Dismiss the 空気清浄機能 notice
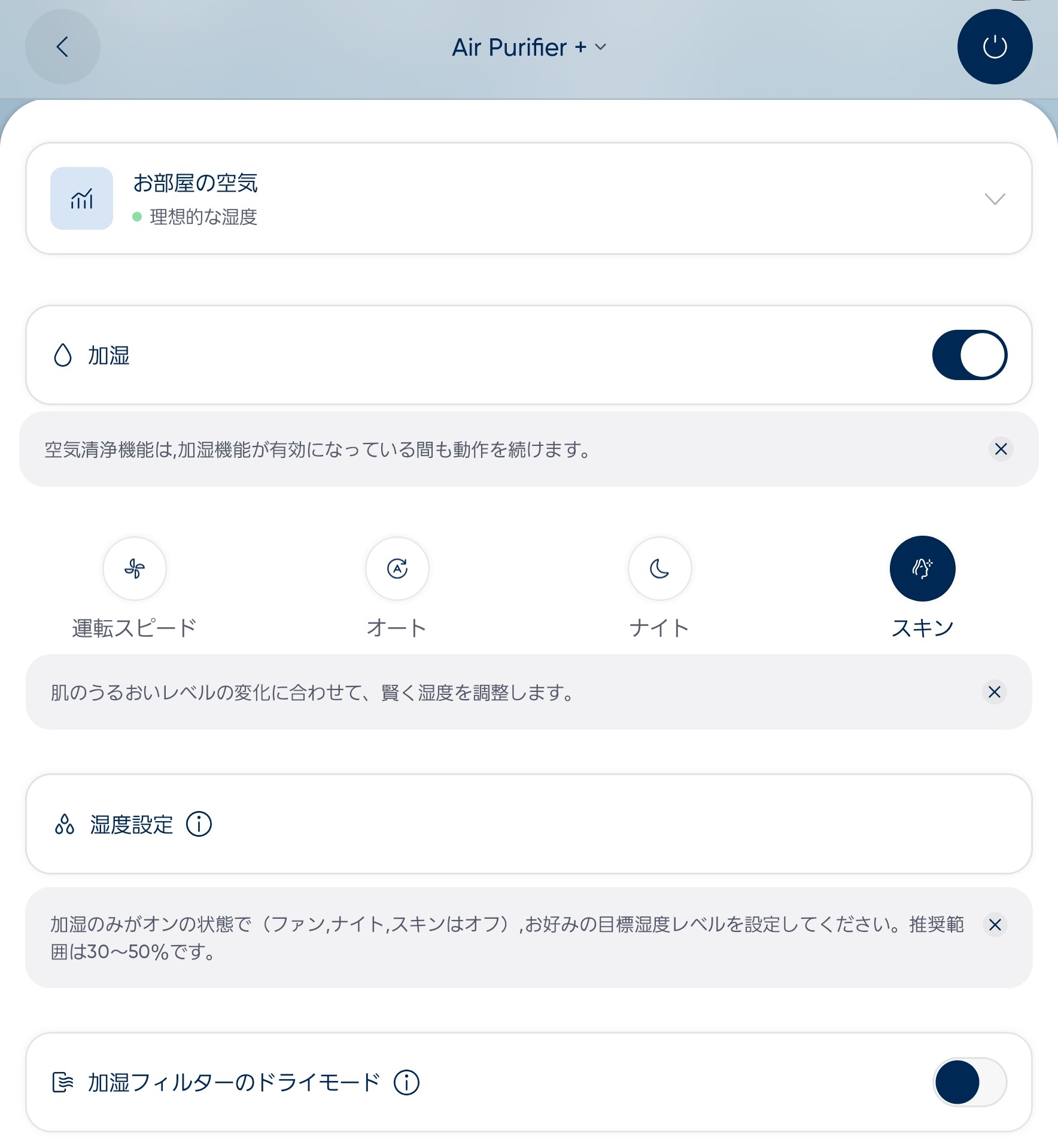The height and width of the screenshot is (1148, 1058). tap(1001, 449)
